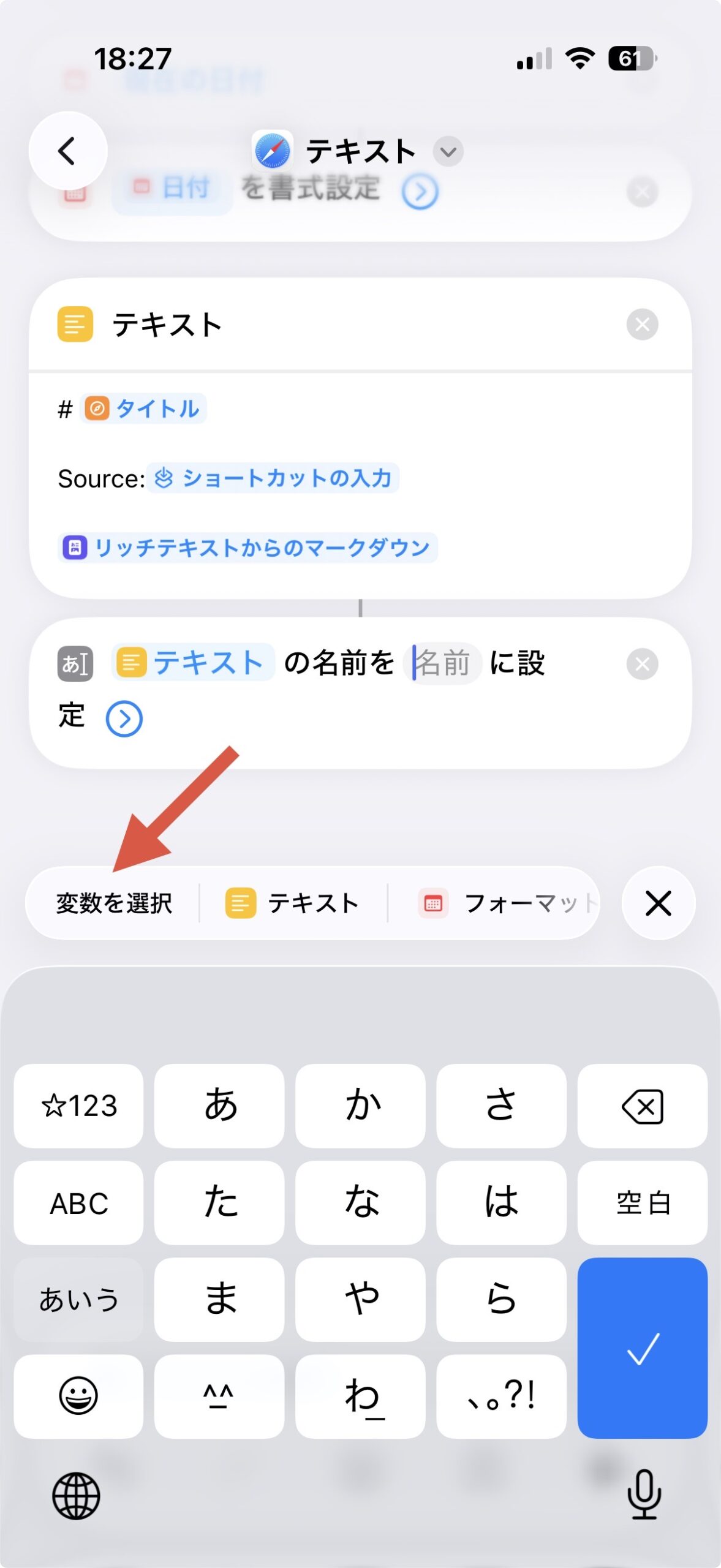This screenshot has height=1568, width=721.
Task: Choose 変数を選択 in the variable bar
Action: (x=114, y=903)
